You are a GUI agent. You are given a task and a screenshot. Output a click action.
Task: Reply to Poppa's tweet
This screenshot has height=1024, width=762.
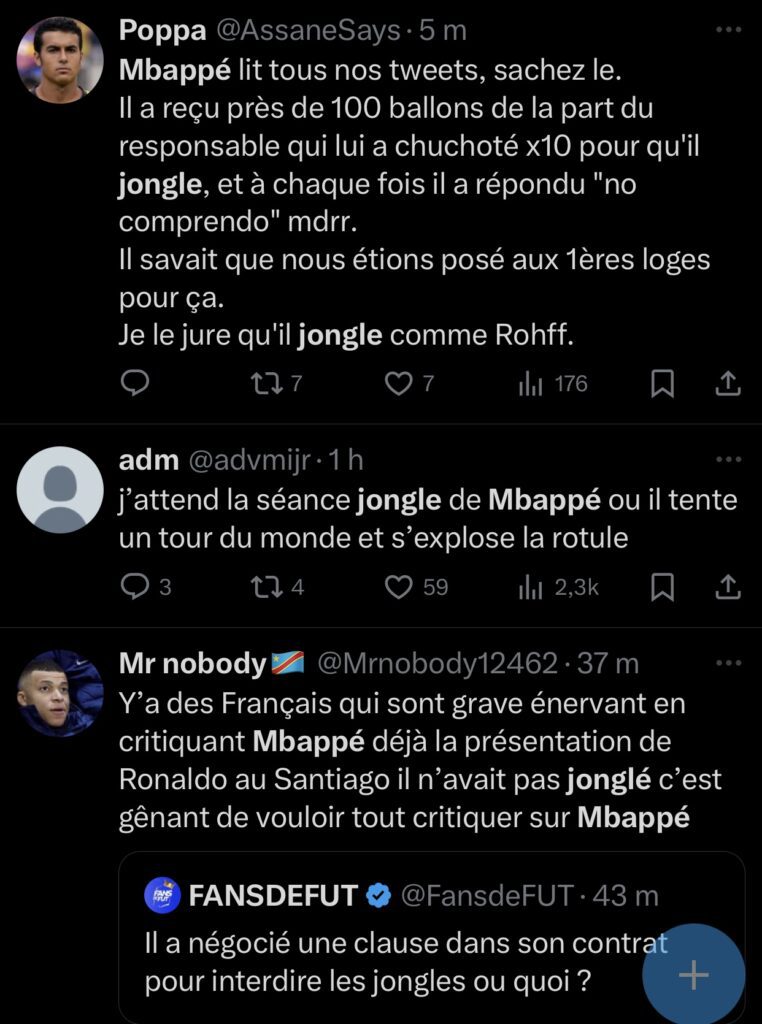click(x=134, y=383)
